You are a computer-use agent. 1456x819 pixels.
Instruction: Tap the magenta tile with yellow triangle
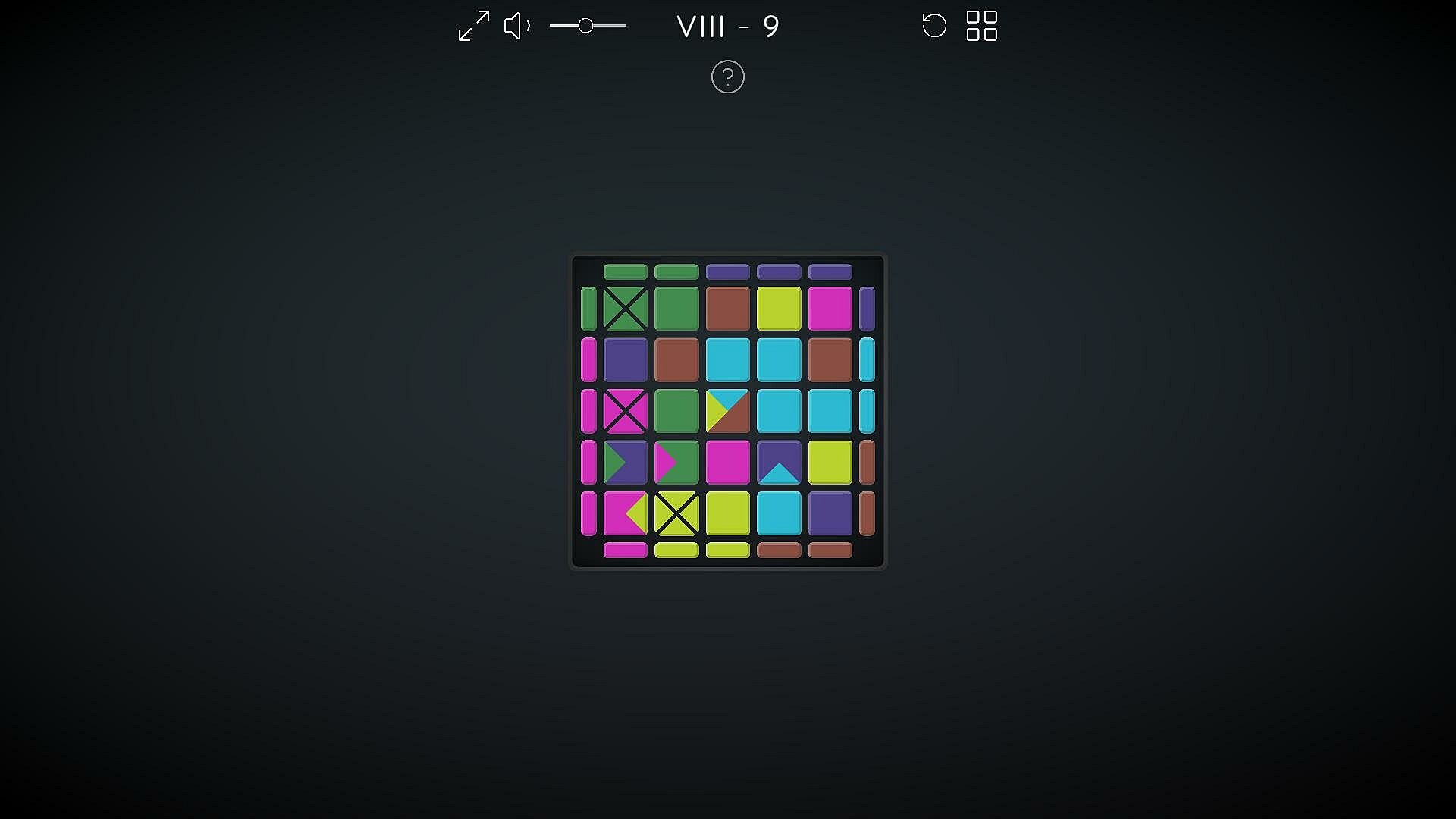point(625,513)
